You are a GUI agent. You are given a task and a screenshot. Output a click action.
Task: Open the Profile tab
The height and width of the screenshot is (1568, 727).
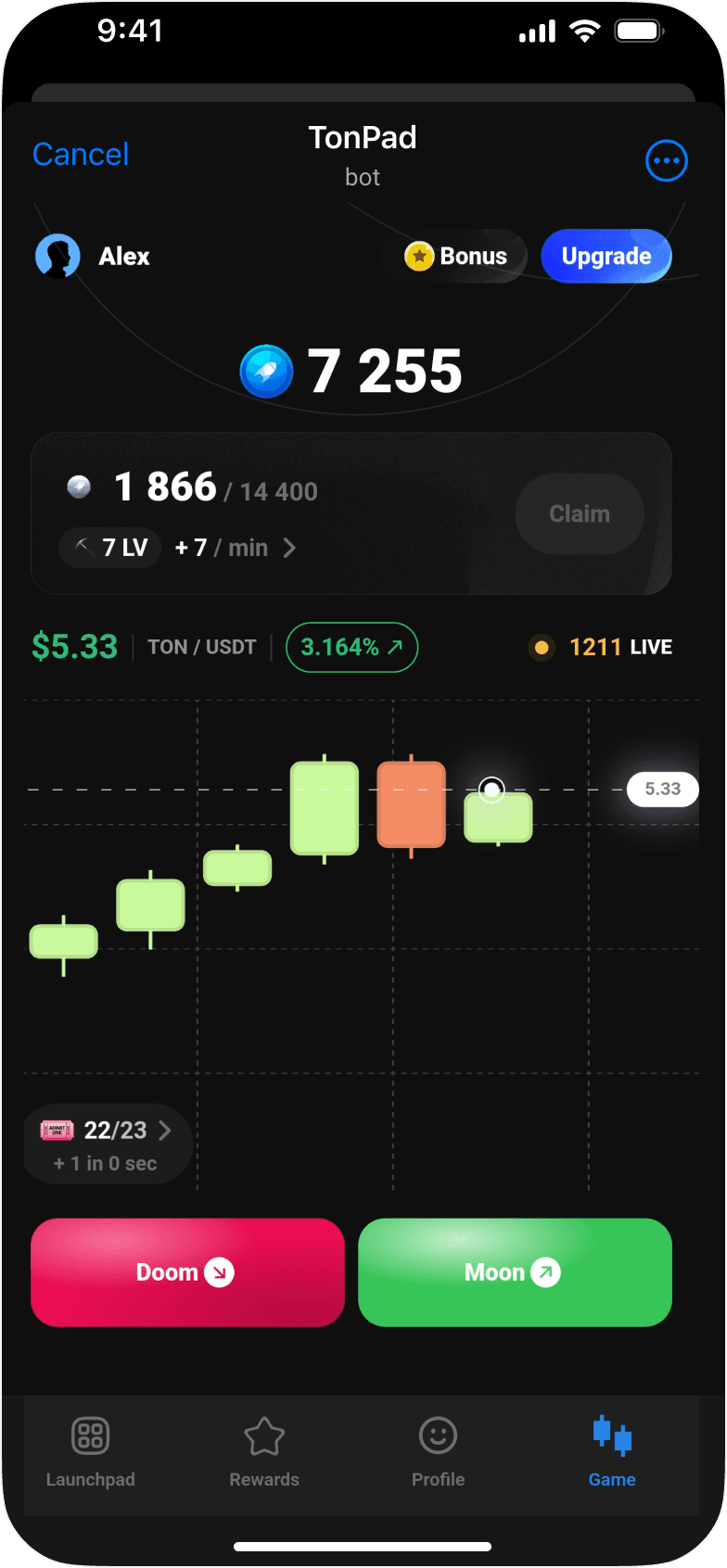coord(438,1452)
